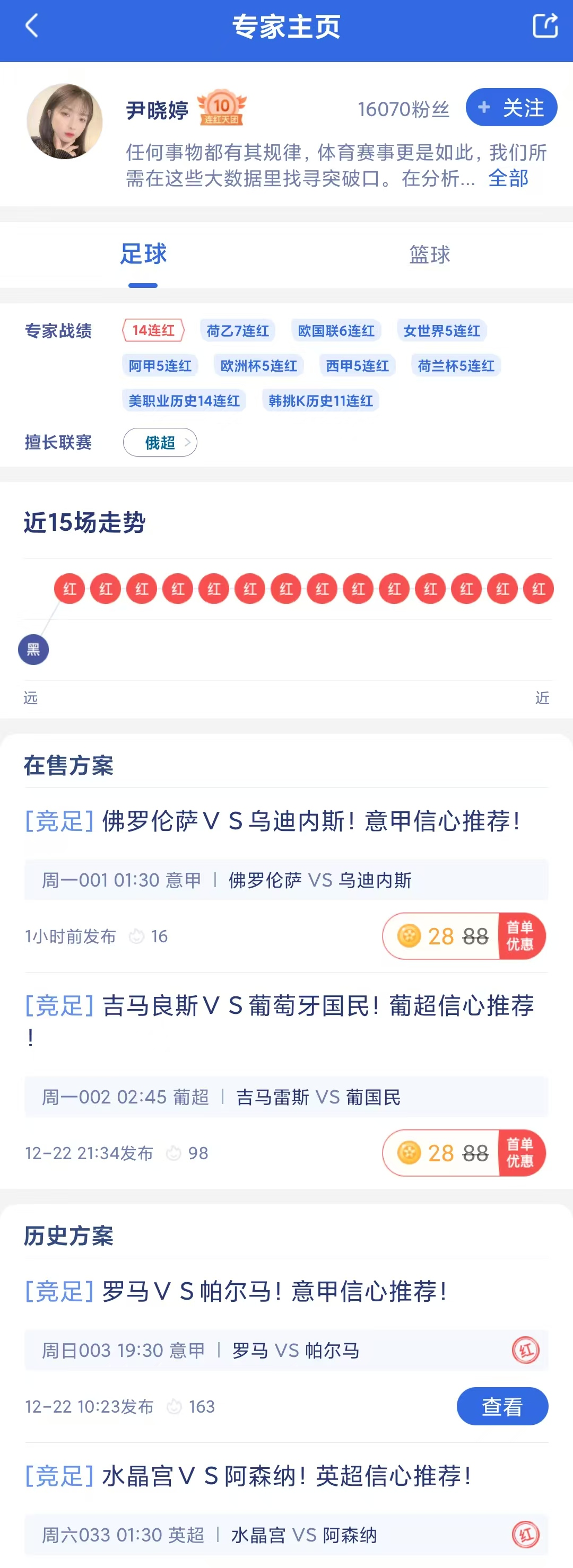Screen dimensions: 573x1568
Task: Follow expert 尹晓婷 with 关注 button
Action: (x=511, y=108)
